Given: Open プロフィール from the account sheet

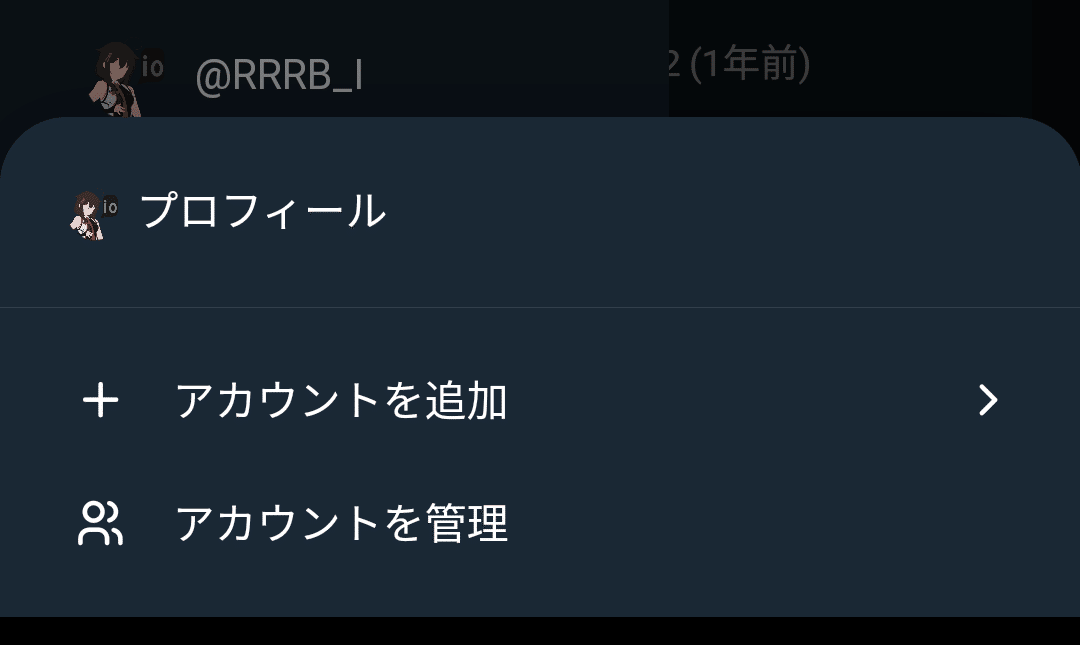Looking at the screenshot, I should (x=262, y=212).
